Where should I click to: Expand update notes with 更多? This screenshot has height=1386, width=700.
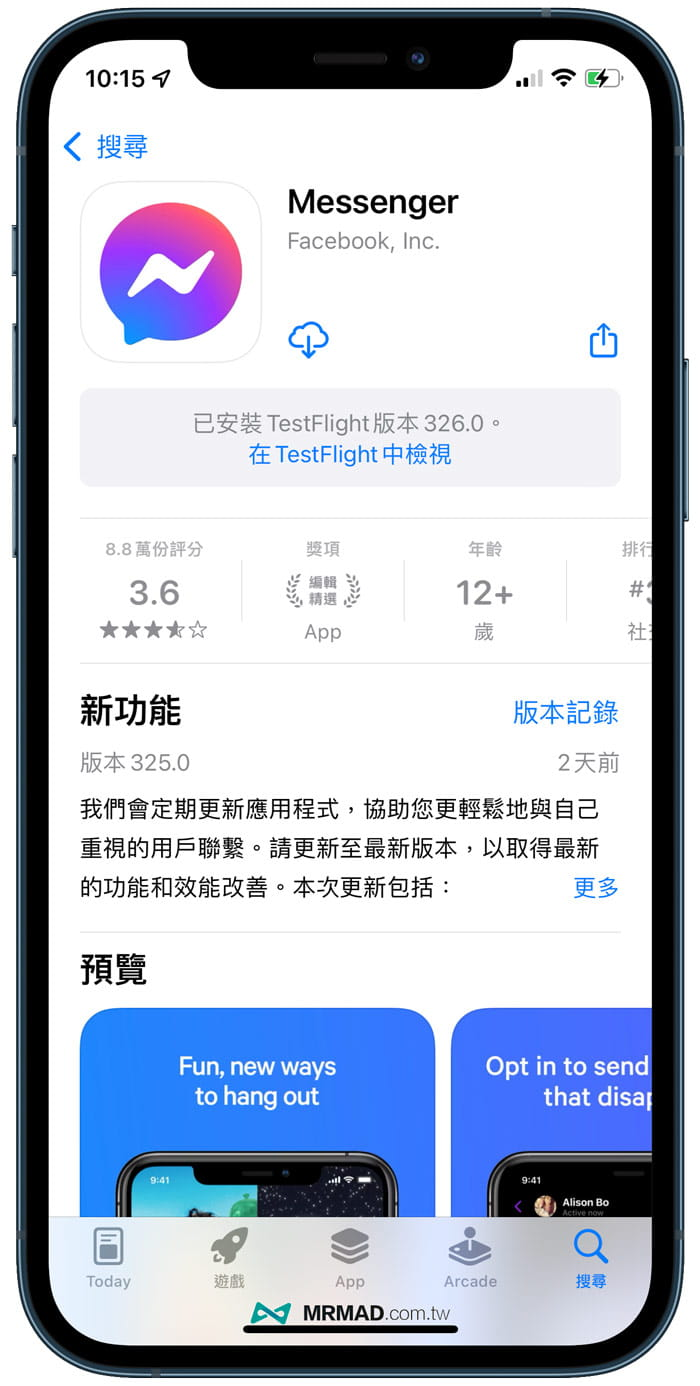596,887
